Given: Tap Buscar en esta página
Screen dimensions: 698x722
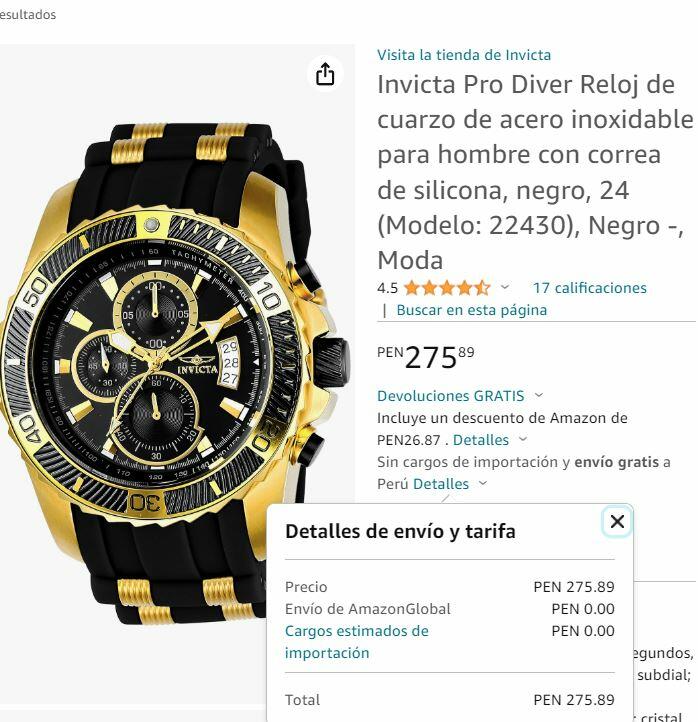Looking at the screenshot, I should point(471,310).
